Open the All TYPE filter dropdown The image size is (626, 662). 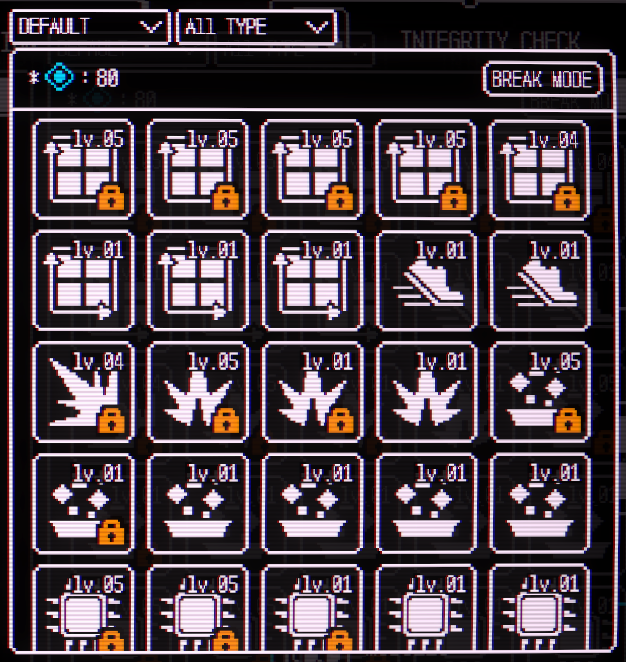pos(256,27)
